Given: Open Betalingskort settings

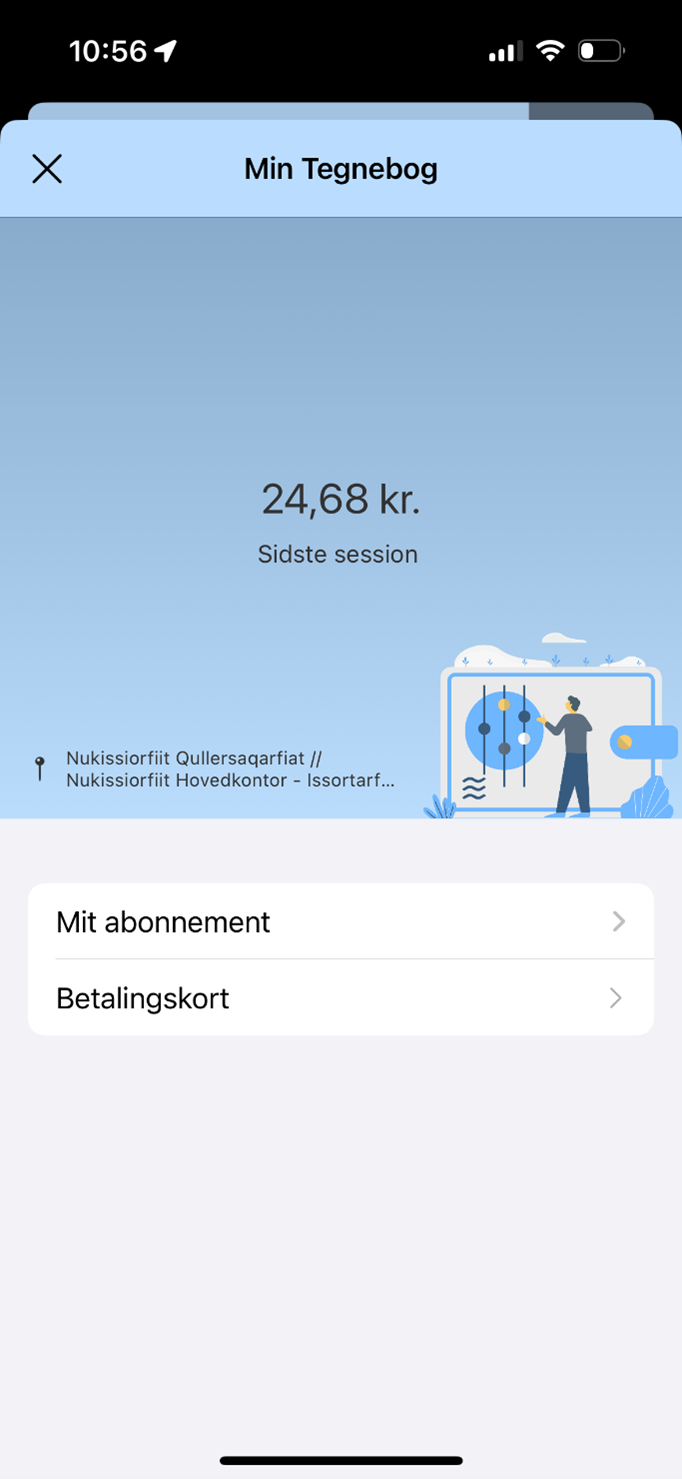Looking at the screenshot, I should click(340, 998).
